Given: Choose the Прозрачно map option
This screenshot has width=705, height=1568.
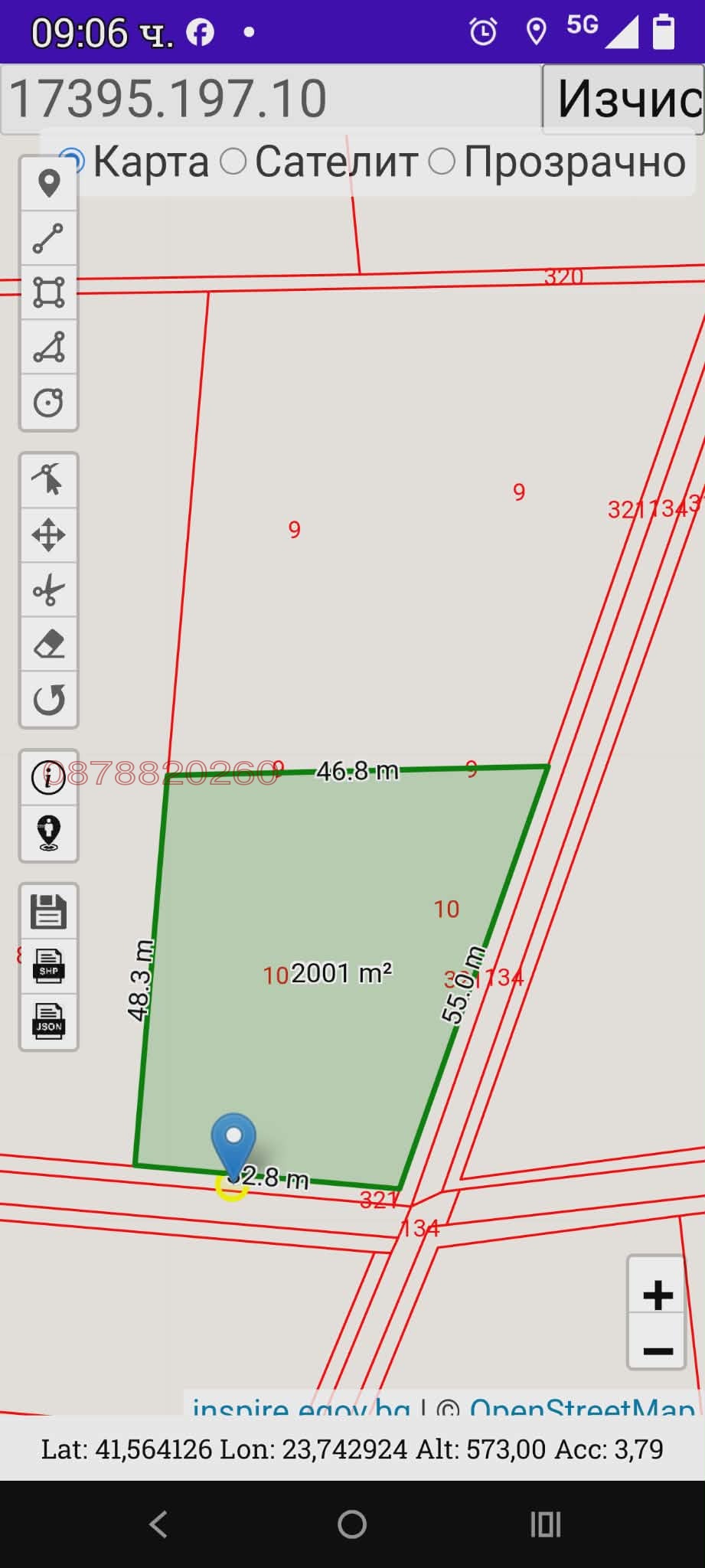Looking at the screenshot, I should tap(442, 162).
